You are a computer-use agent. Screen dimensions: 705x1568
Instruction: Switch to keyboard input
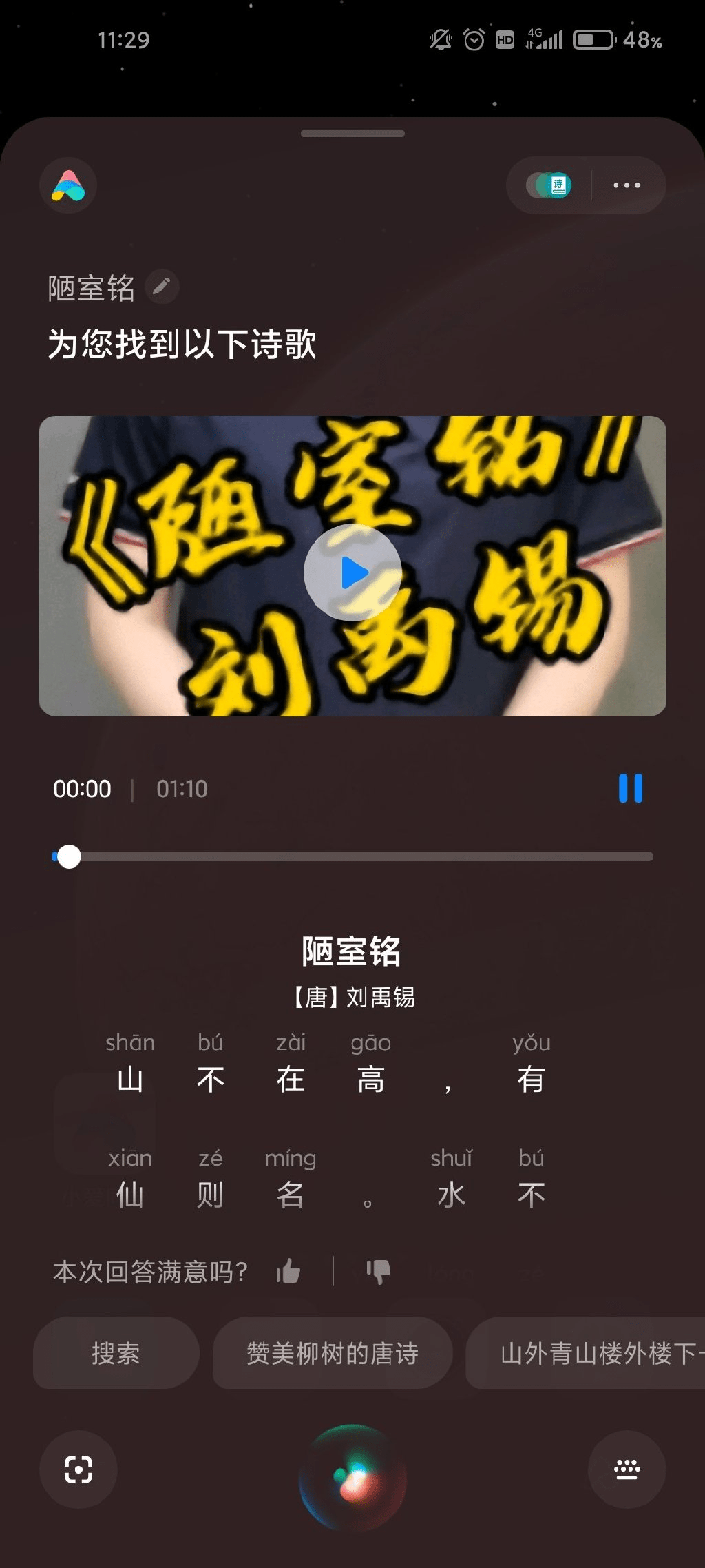tap(627, 1469)
